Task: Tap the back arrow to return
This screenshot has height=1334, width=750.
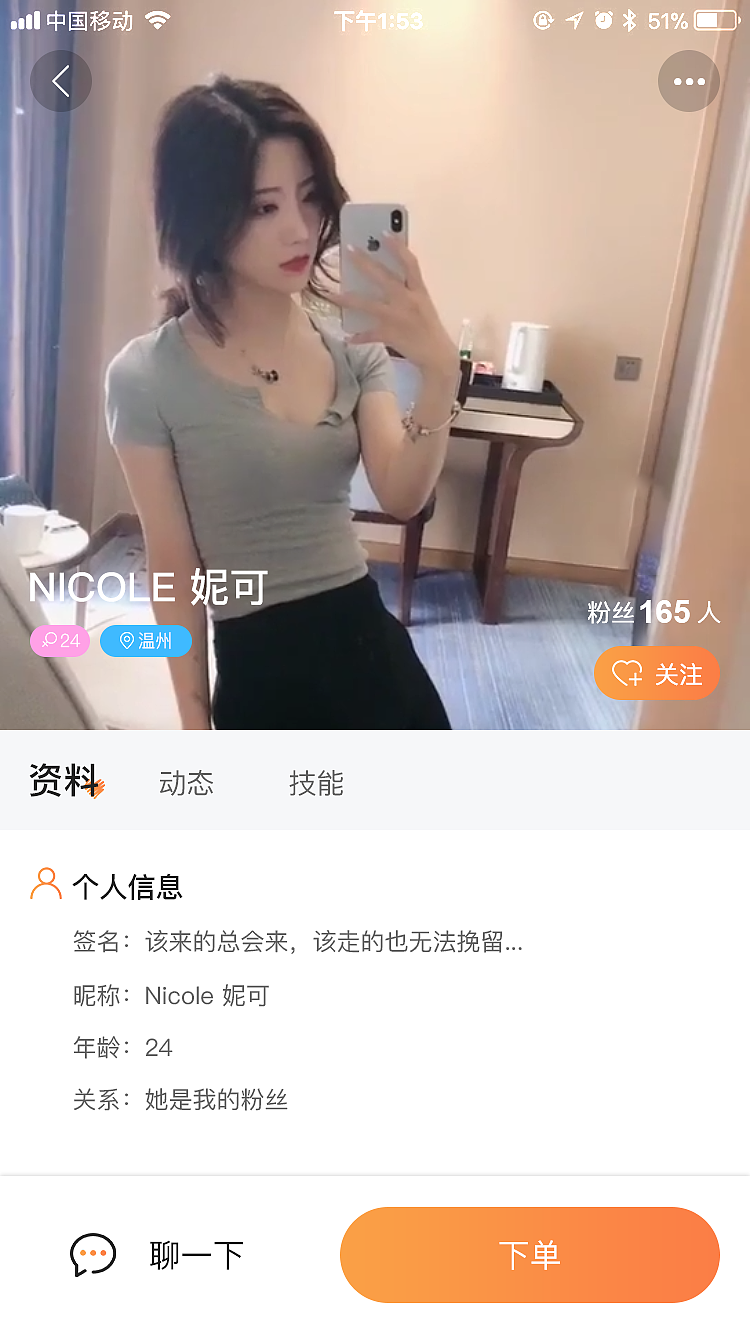Action: coord(61,81)
